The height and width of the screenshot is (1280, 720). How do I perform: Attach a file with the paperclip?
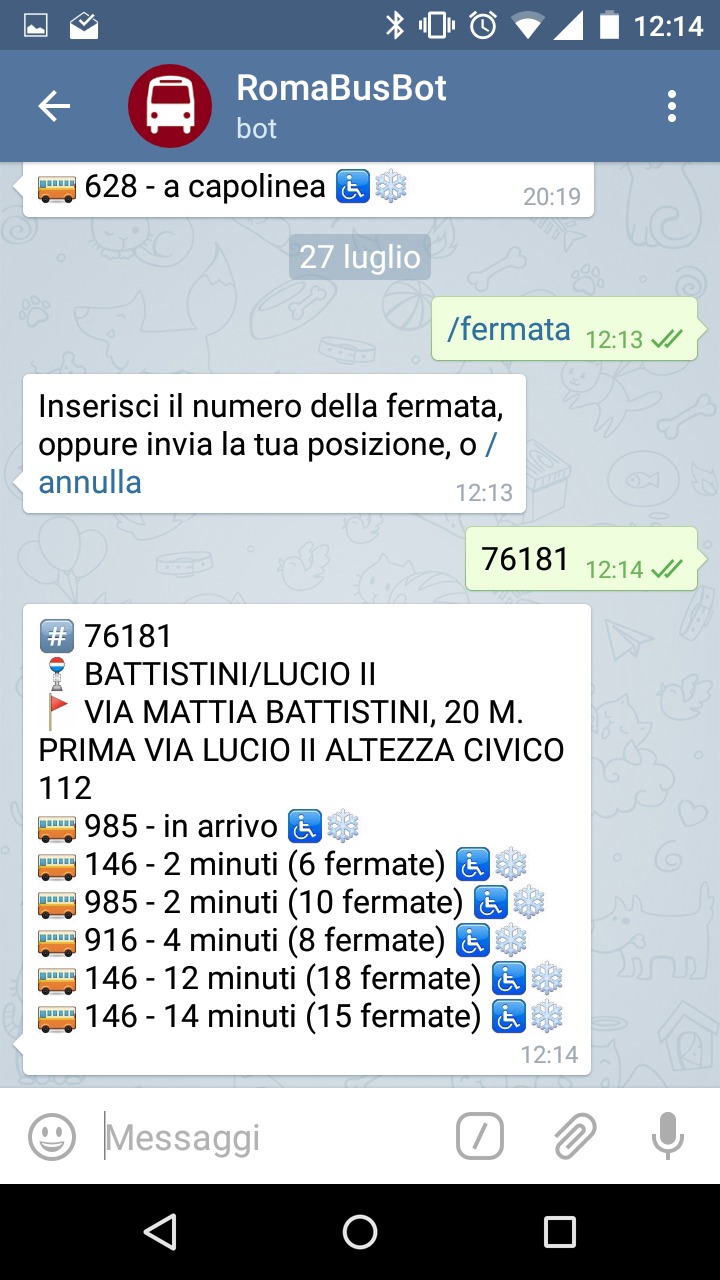coord(575,1137)
